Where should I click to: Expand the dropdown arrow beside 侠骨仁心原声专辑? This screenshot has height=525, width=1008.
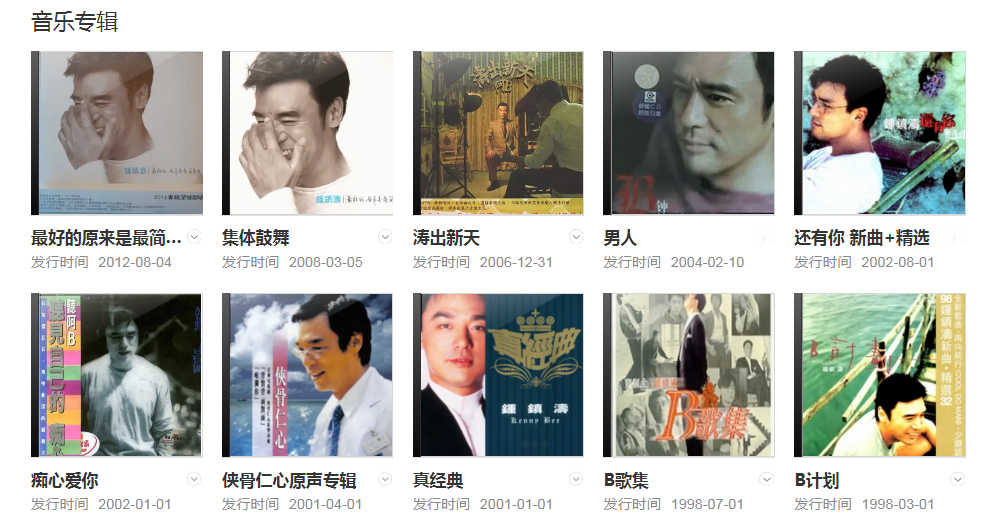coord(385,479)
